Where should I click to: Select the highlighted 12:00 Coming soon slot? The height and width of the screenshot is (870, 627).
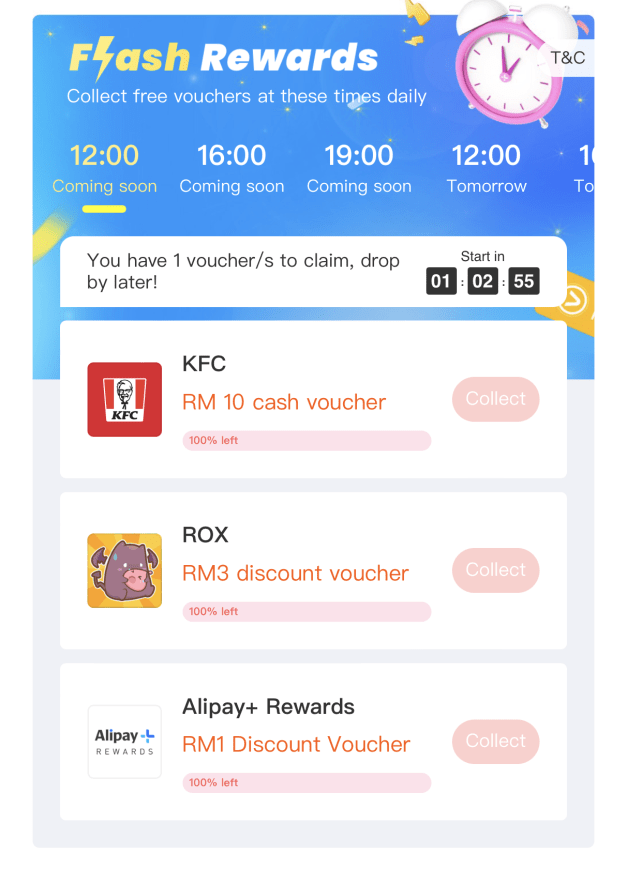(104, 168)
